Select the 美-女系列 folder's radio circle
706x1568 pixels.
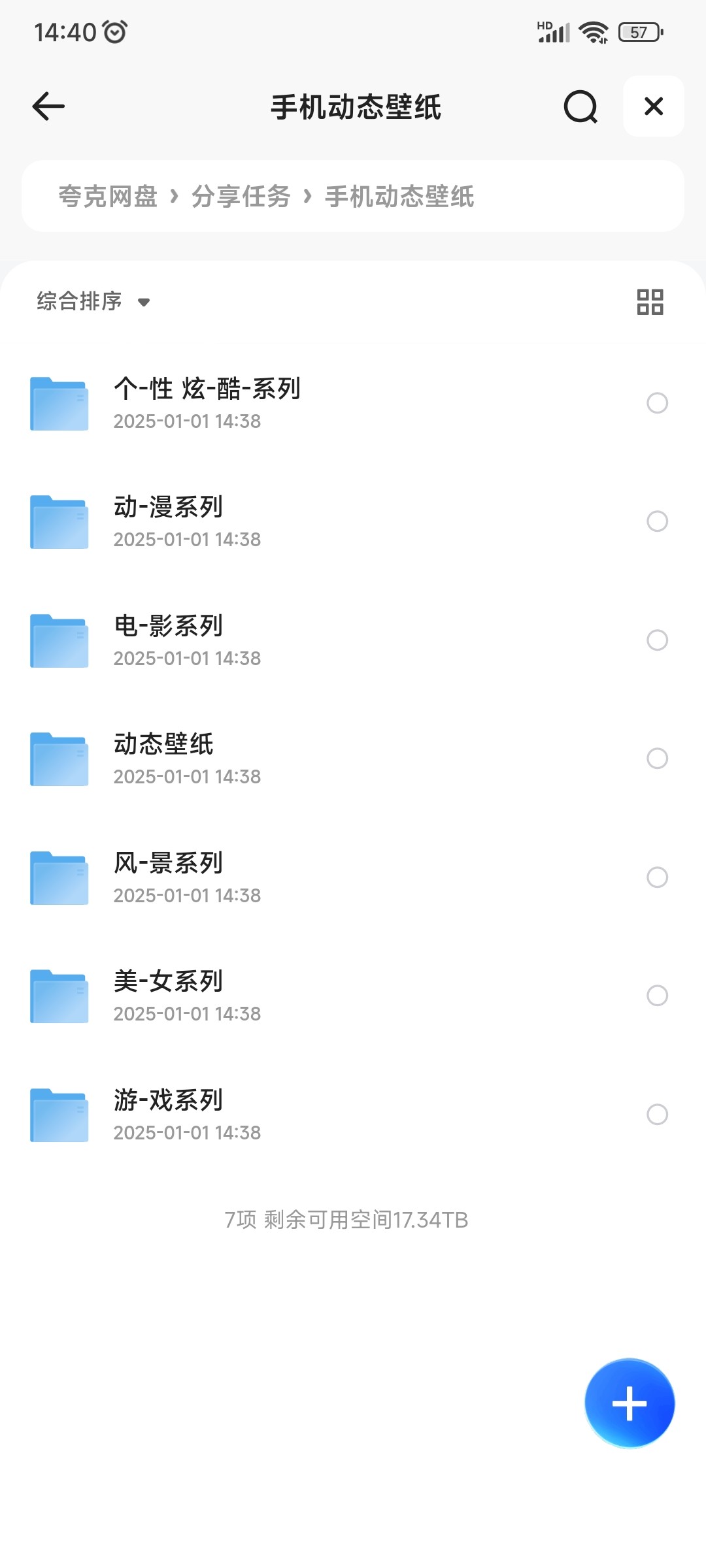(657, 996)
